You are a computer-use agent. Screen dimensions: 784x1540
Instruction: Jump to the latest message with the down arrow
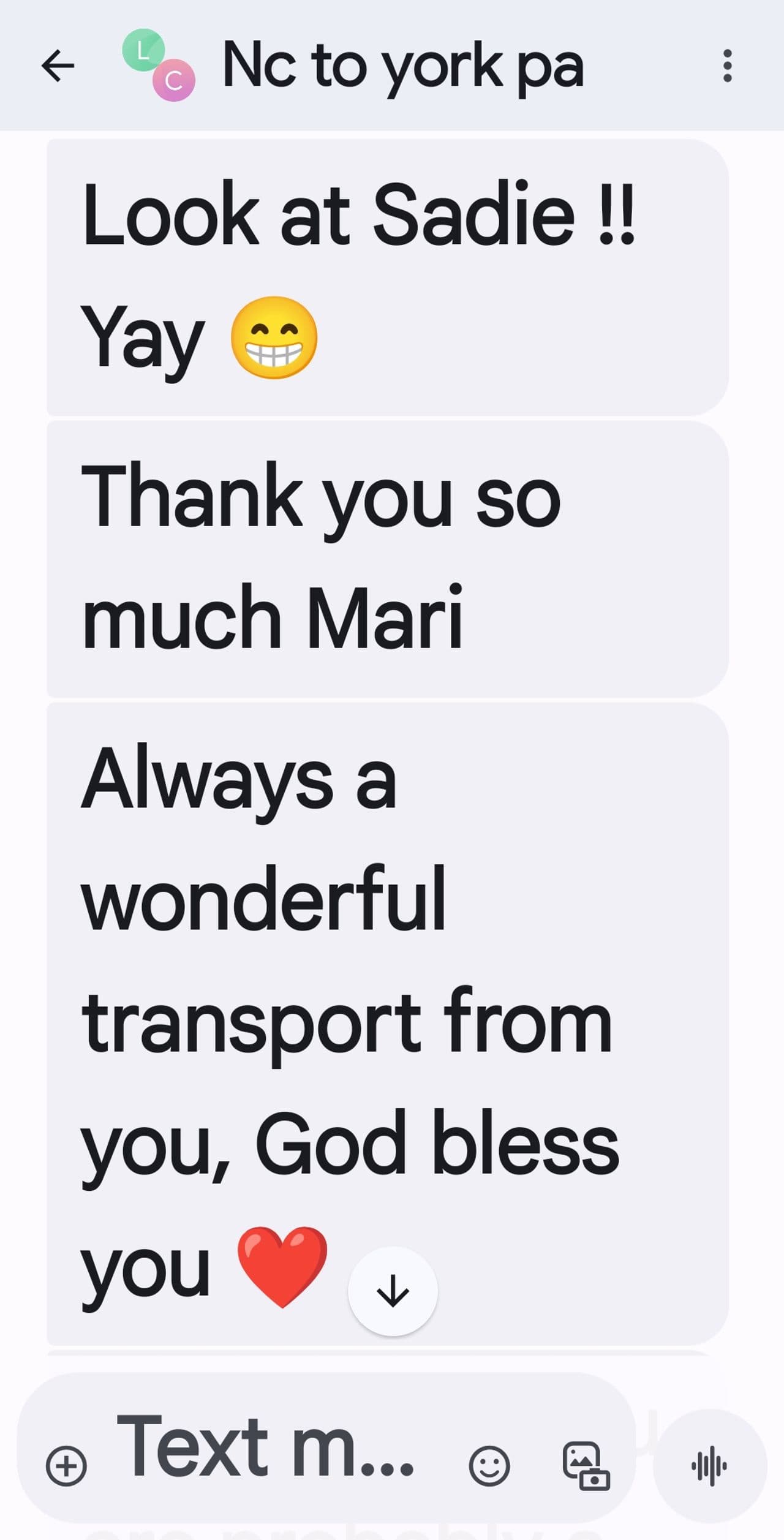(x=393, y=1291)
